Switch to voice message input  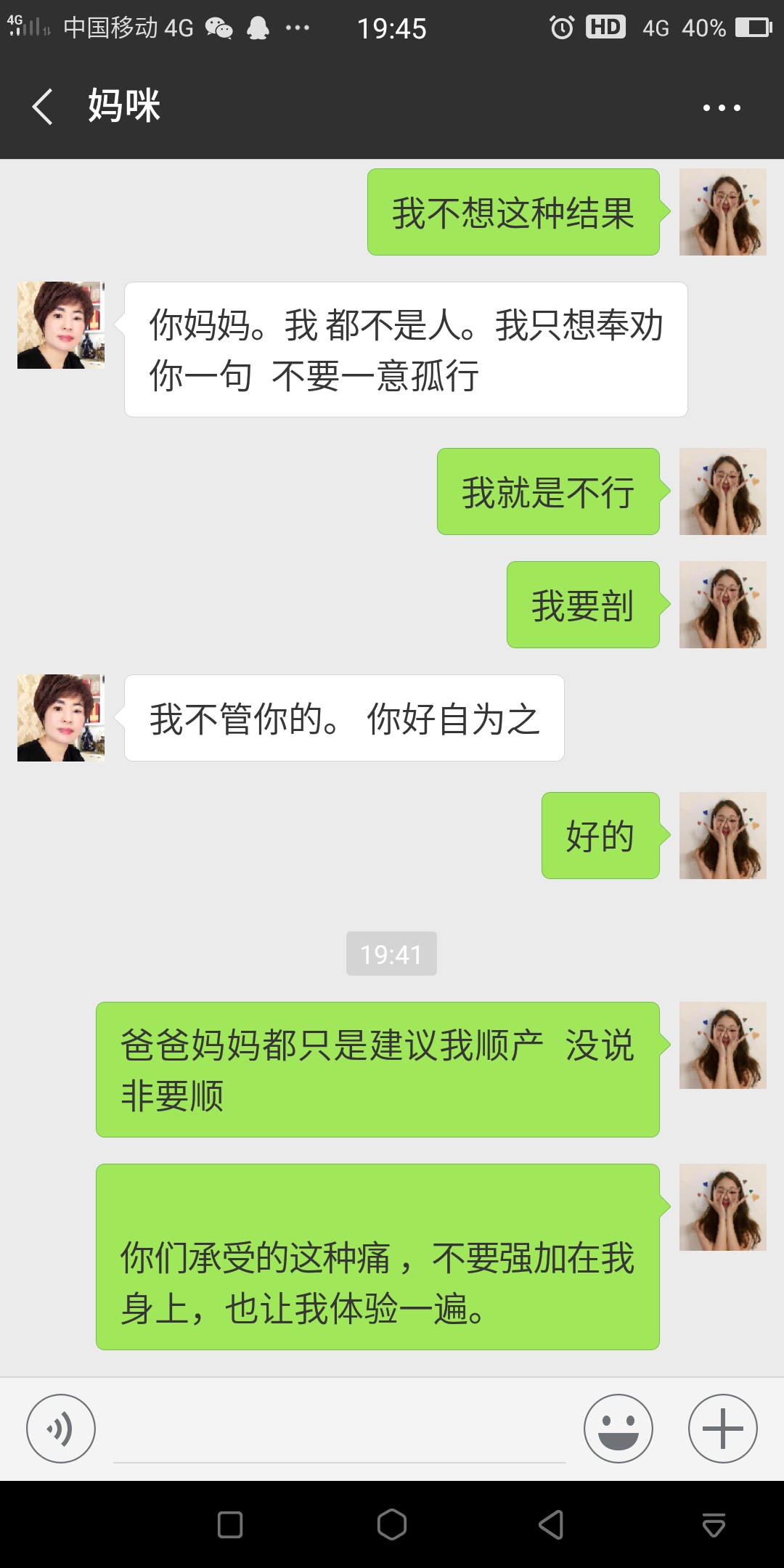pos(61,1429)
